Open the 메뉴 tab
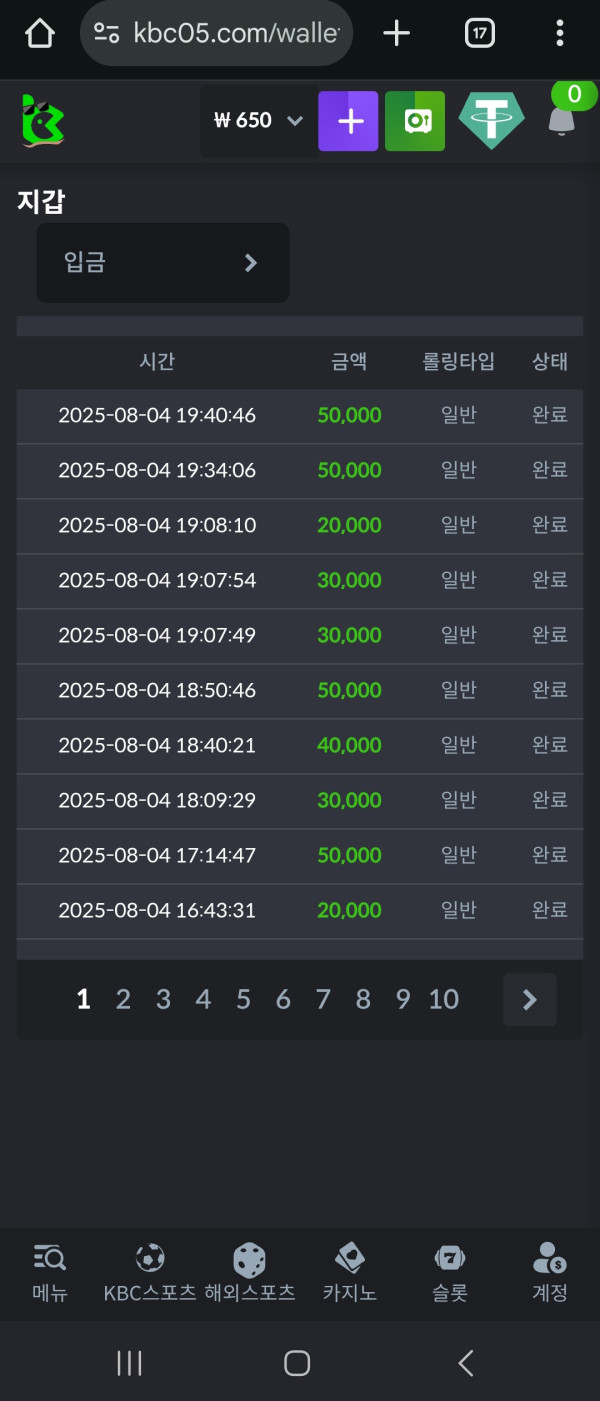The height and width of the screenshot is (1401, 600). 50,1273
